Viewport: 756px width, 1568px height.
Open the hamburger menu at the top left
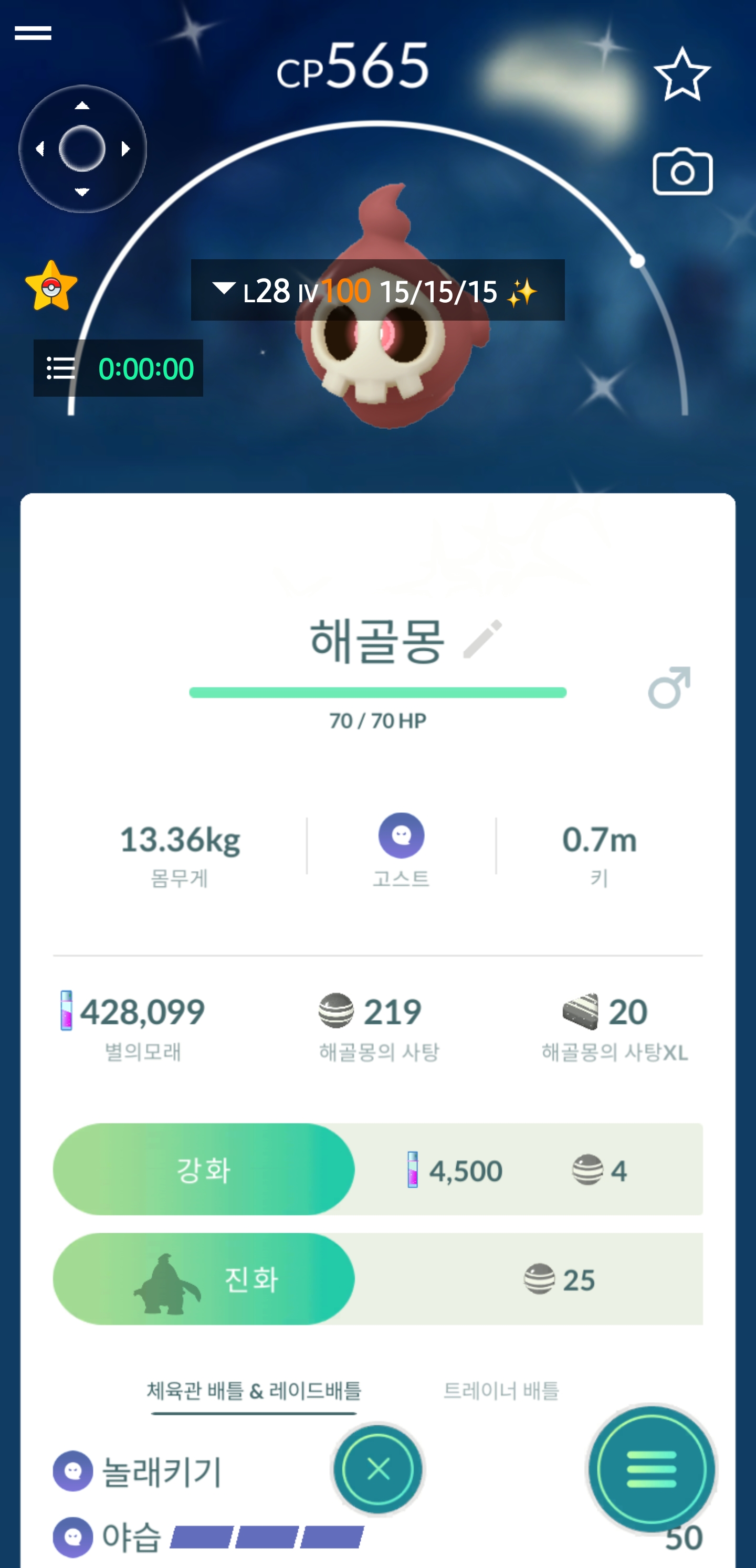pos(33,33)
